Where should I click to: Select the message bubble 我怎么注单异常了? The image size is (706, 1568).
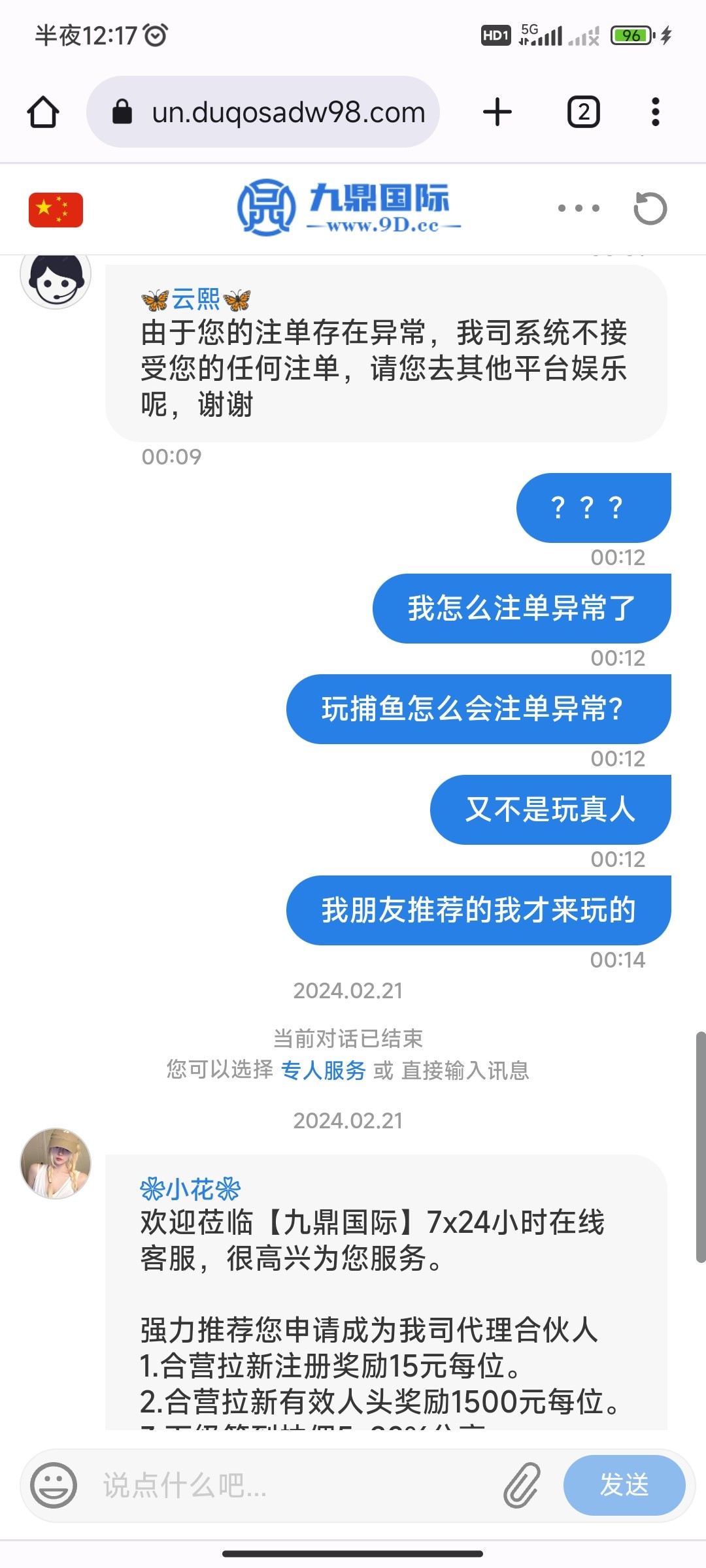[x=521, y=607]
